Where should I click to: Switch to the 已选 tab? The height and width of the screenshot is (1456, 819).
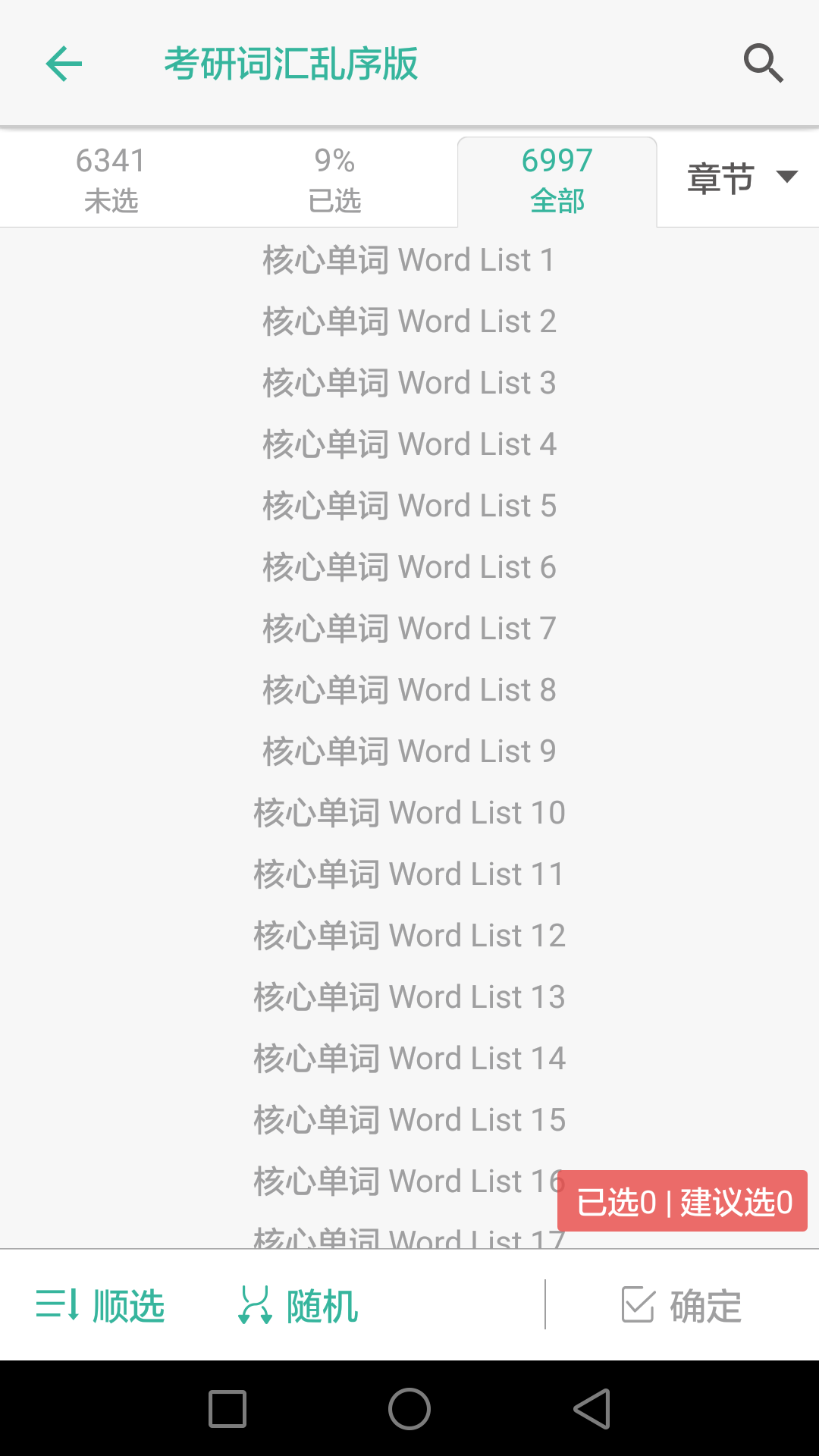pos(334,180)
